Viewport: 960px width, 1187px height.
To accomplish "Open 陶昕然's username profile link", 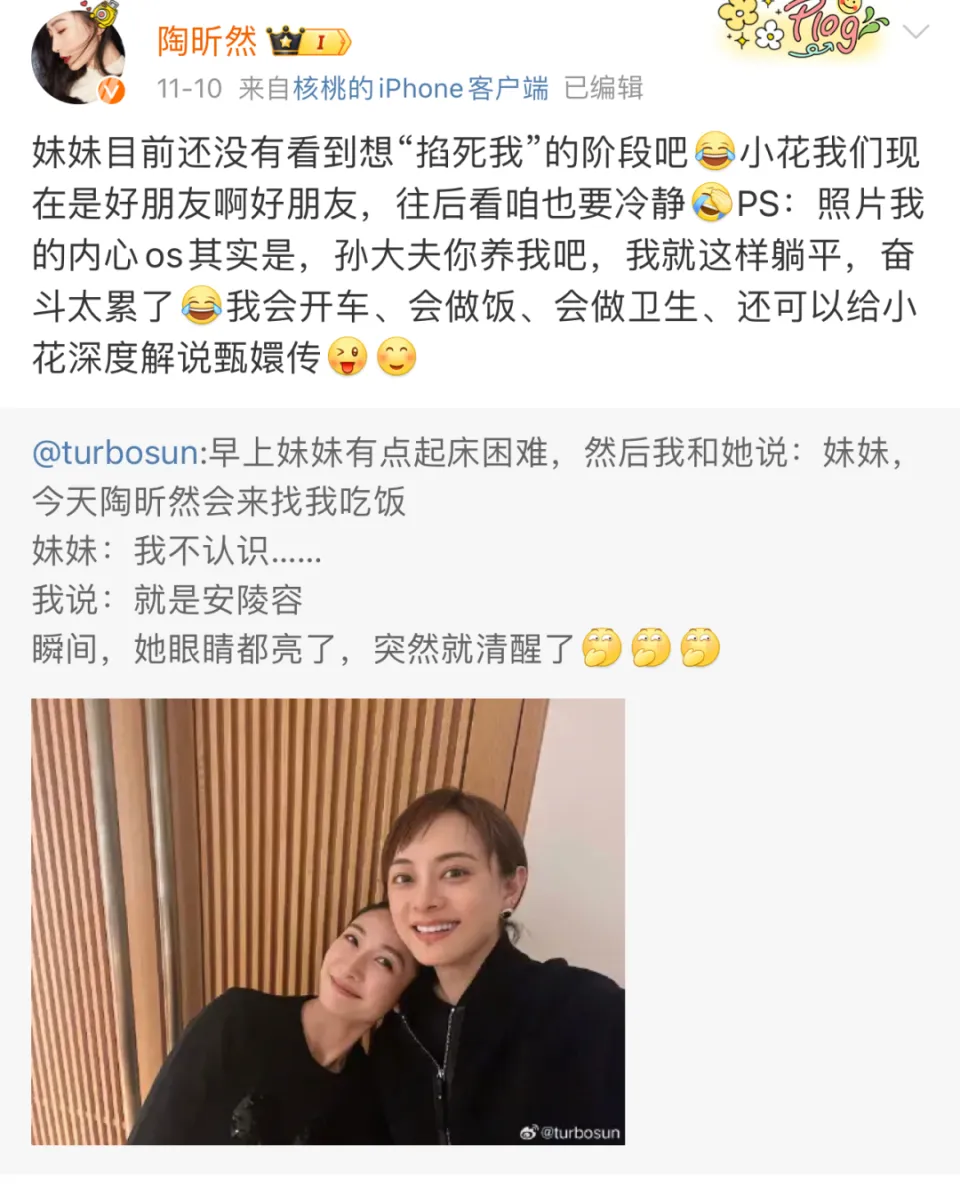I will [207, 41].
